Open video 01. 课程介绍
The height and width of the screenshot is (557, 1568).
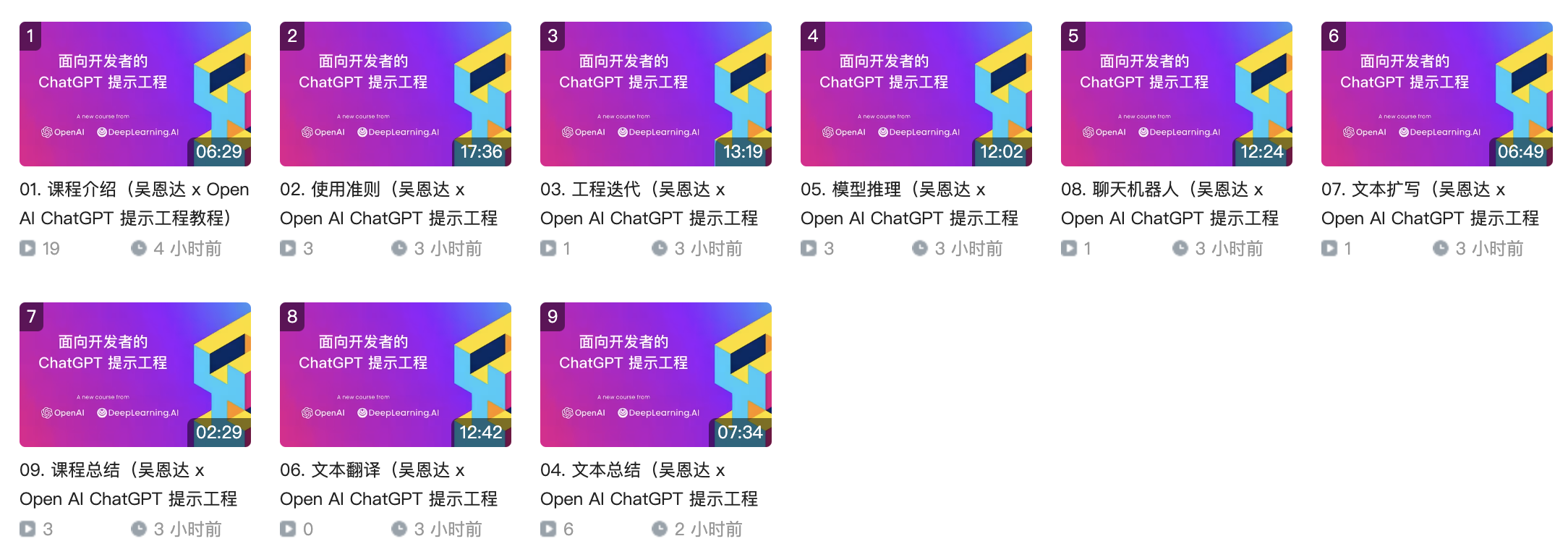(135, 94)
